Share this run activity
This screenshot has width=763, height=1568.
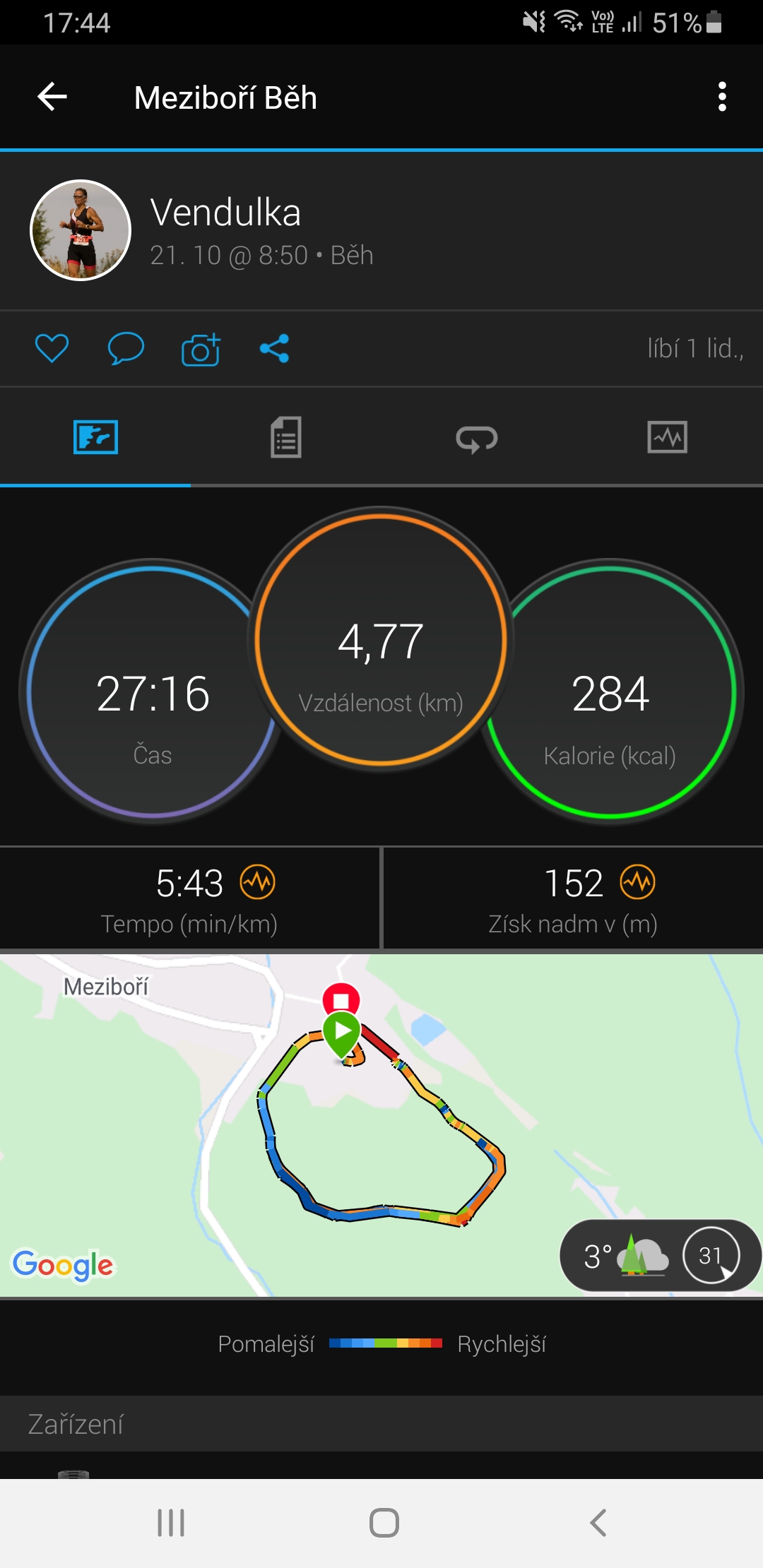pyautogui.click(x=275, y=348)
